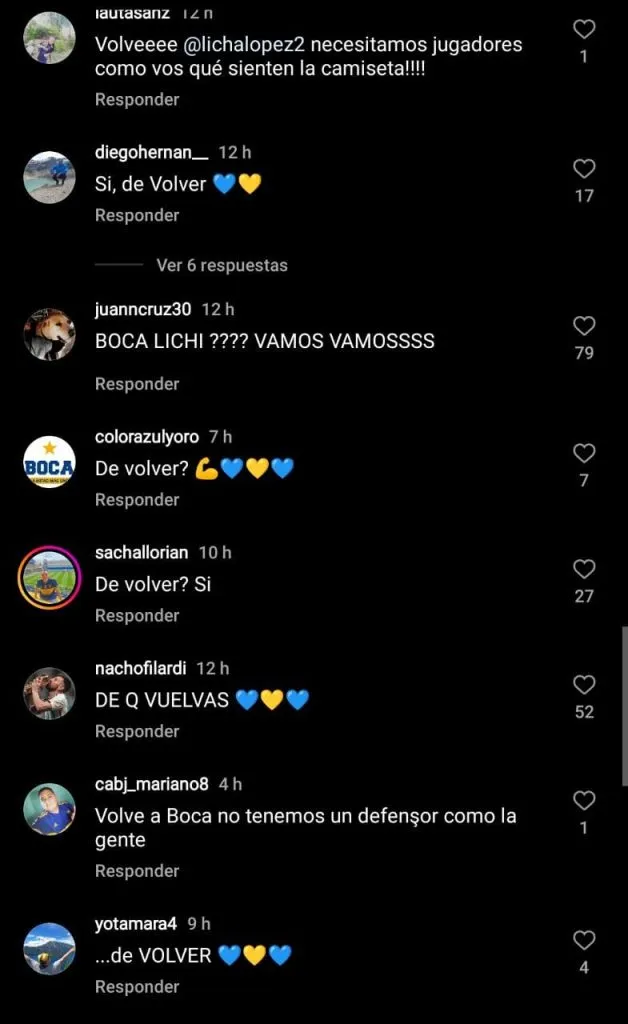Open yotamara4's profile avatar
Viewport: 628px width, 1024px height.
coord(49,949)
